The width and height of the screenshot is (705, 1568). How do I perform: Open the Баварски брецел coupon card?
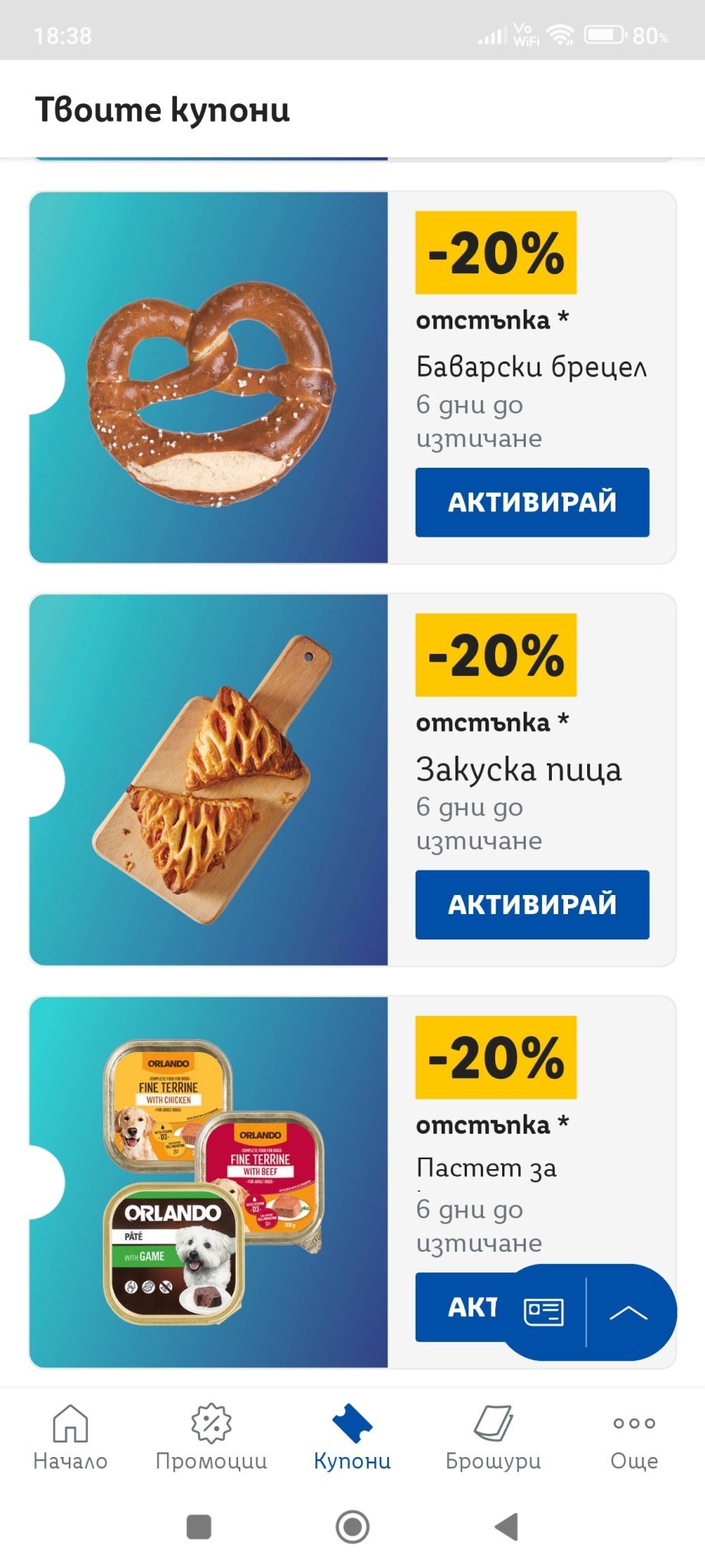208,377
